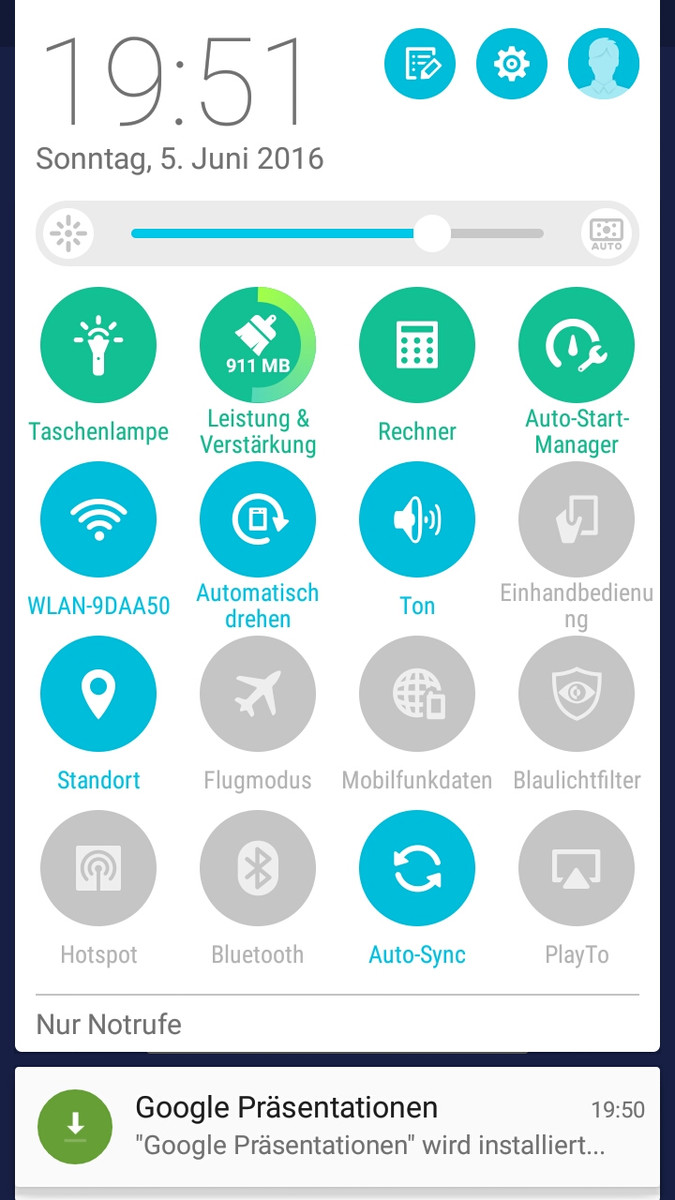
Task: Turn on the Taschenlampe flashlight
Action: coord(98,345)
